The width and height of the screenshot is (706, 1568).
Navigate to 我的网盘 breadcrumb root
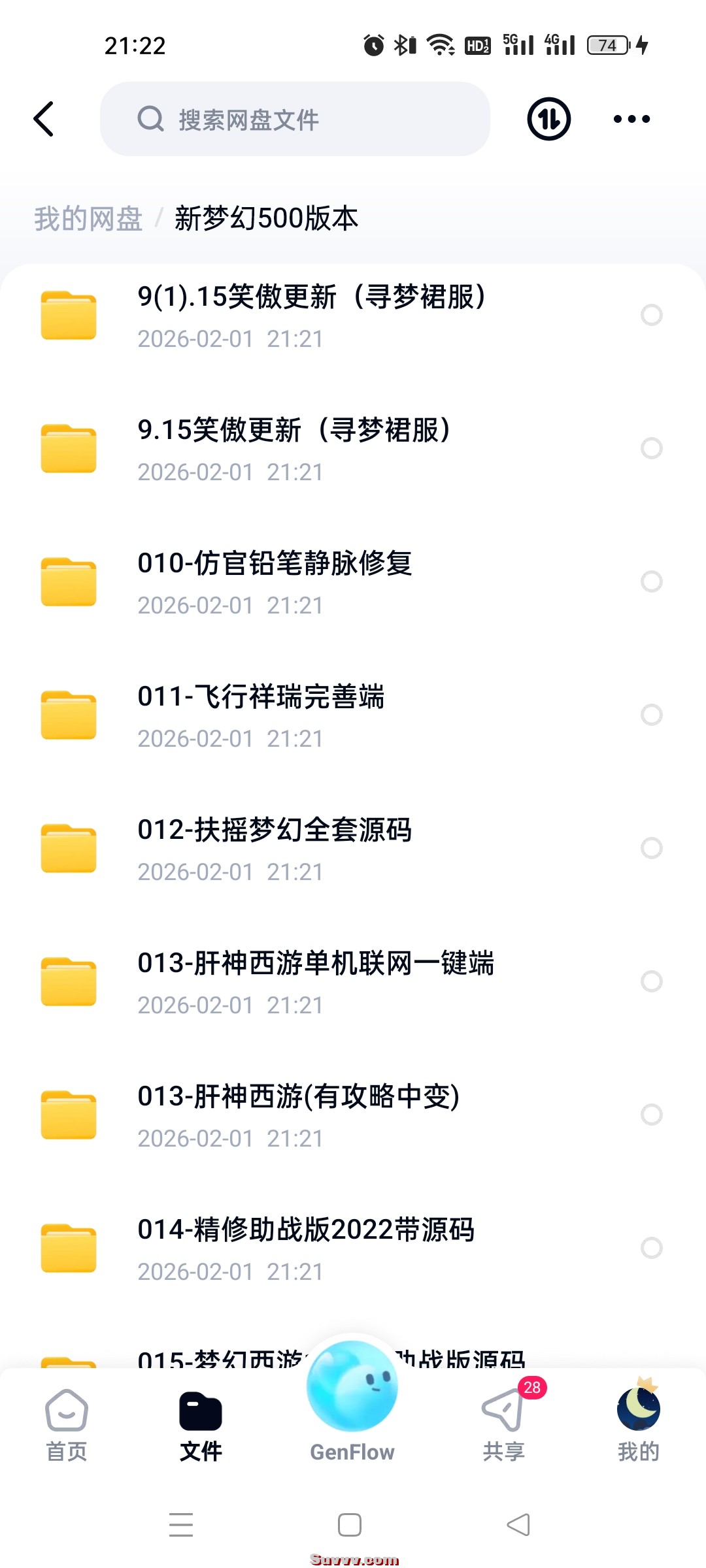[x=88, y=219]
